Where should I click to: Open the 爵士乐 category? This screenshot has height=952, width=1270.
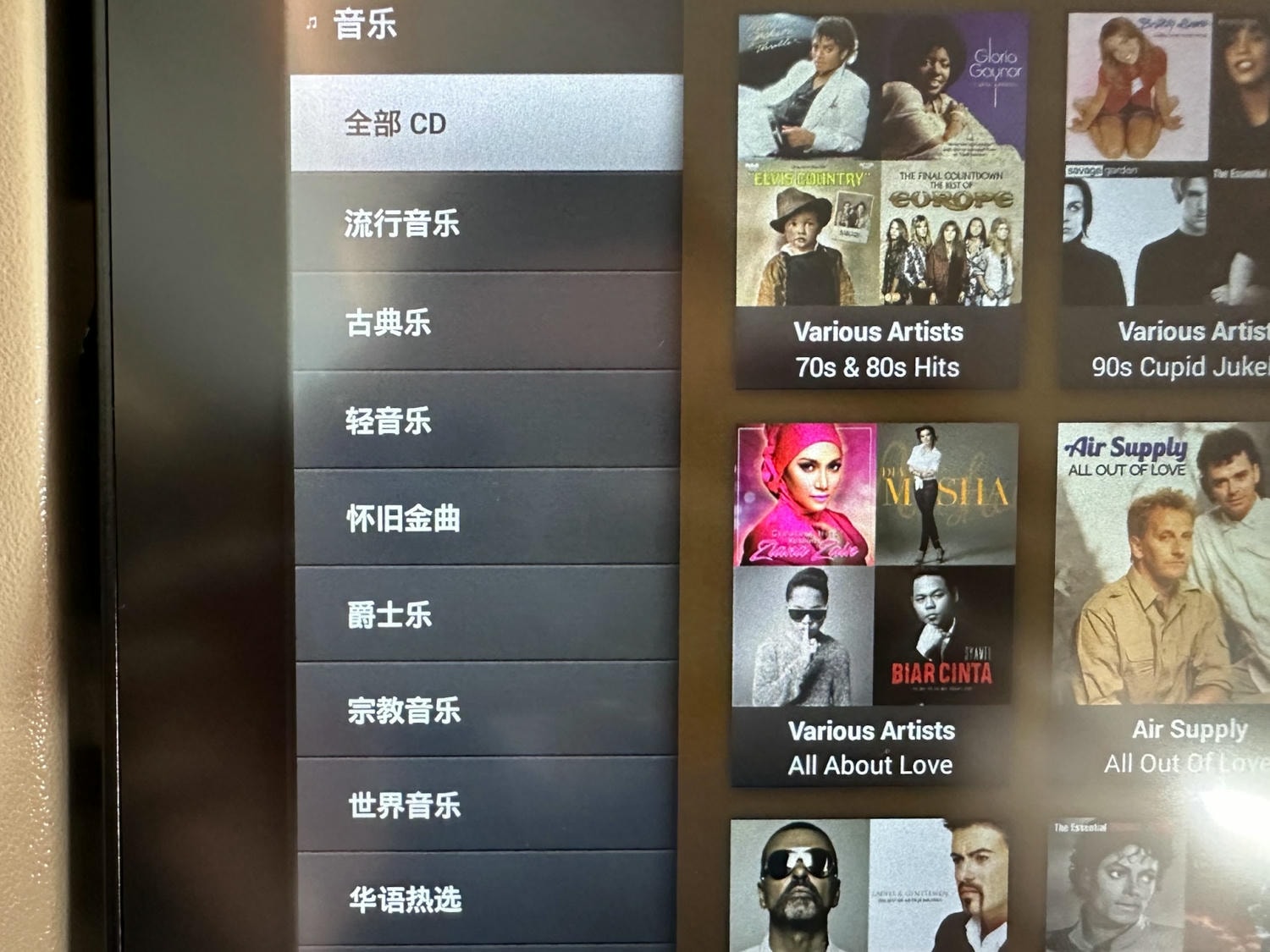pos(485,614)
